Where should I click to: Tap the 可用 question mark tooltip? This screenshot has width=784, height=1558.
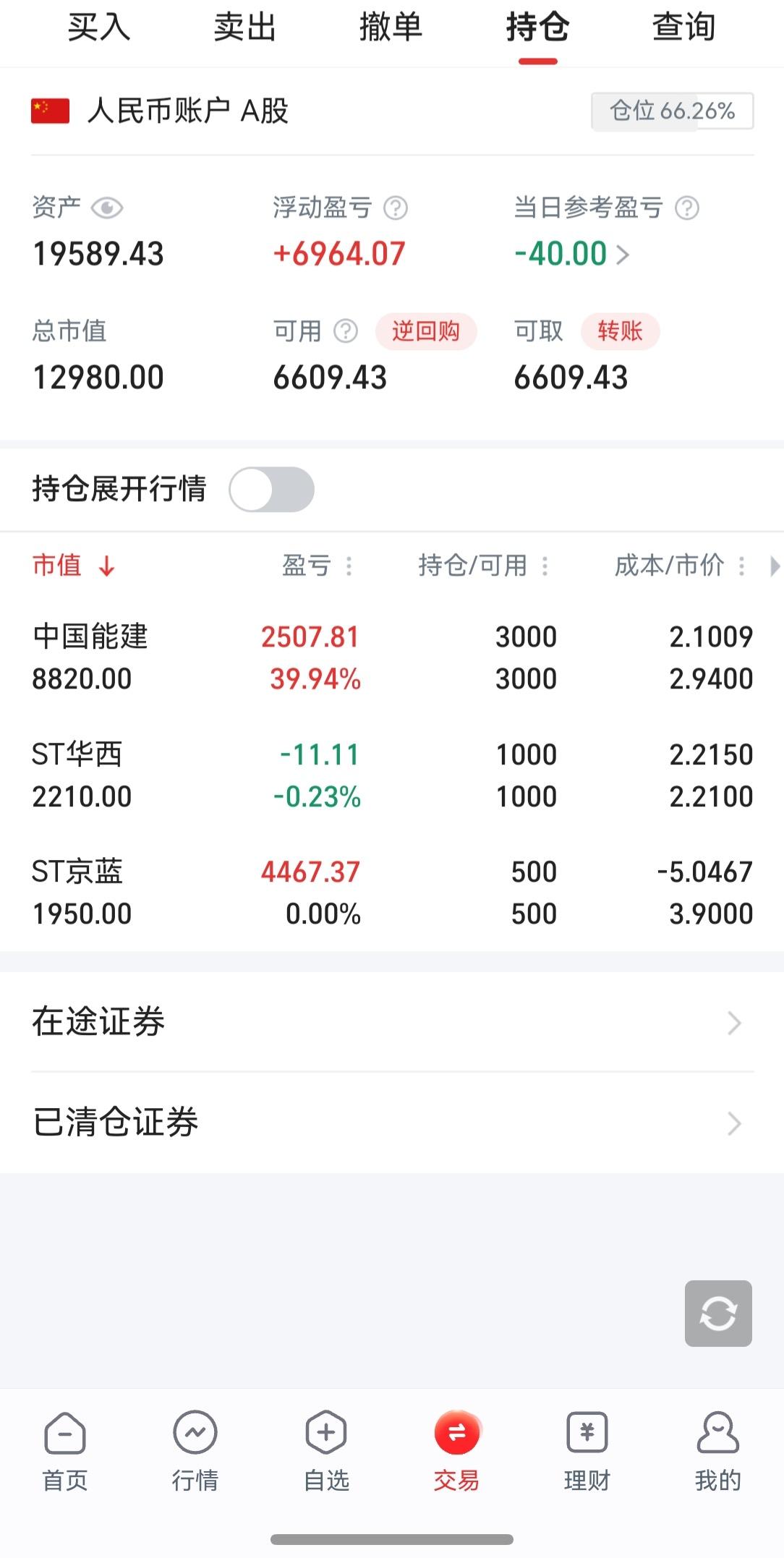[345, 331]
